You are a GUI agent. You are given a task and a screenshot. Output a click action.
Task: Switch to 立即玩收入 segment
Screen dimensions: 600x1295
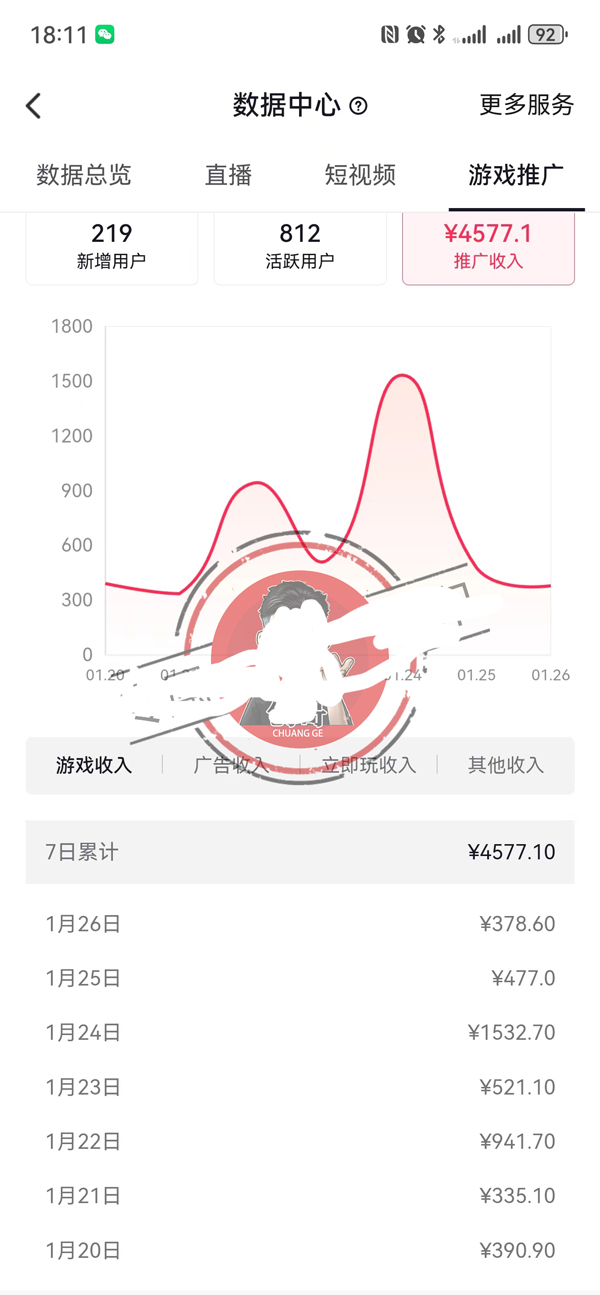(x=368, y=765)
